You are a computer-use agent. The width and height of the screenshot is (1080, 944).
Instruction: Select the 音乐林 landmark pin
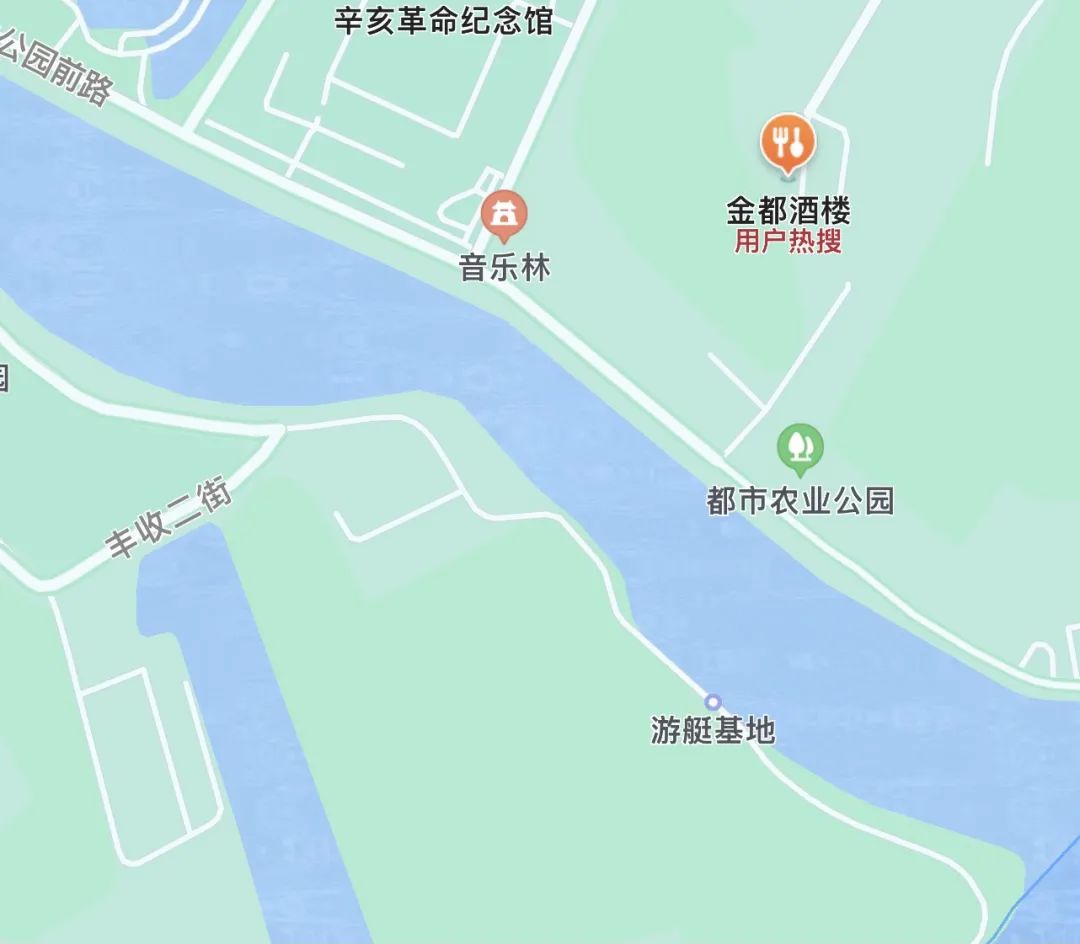pos(504,214)
